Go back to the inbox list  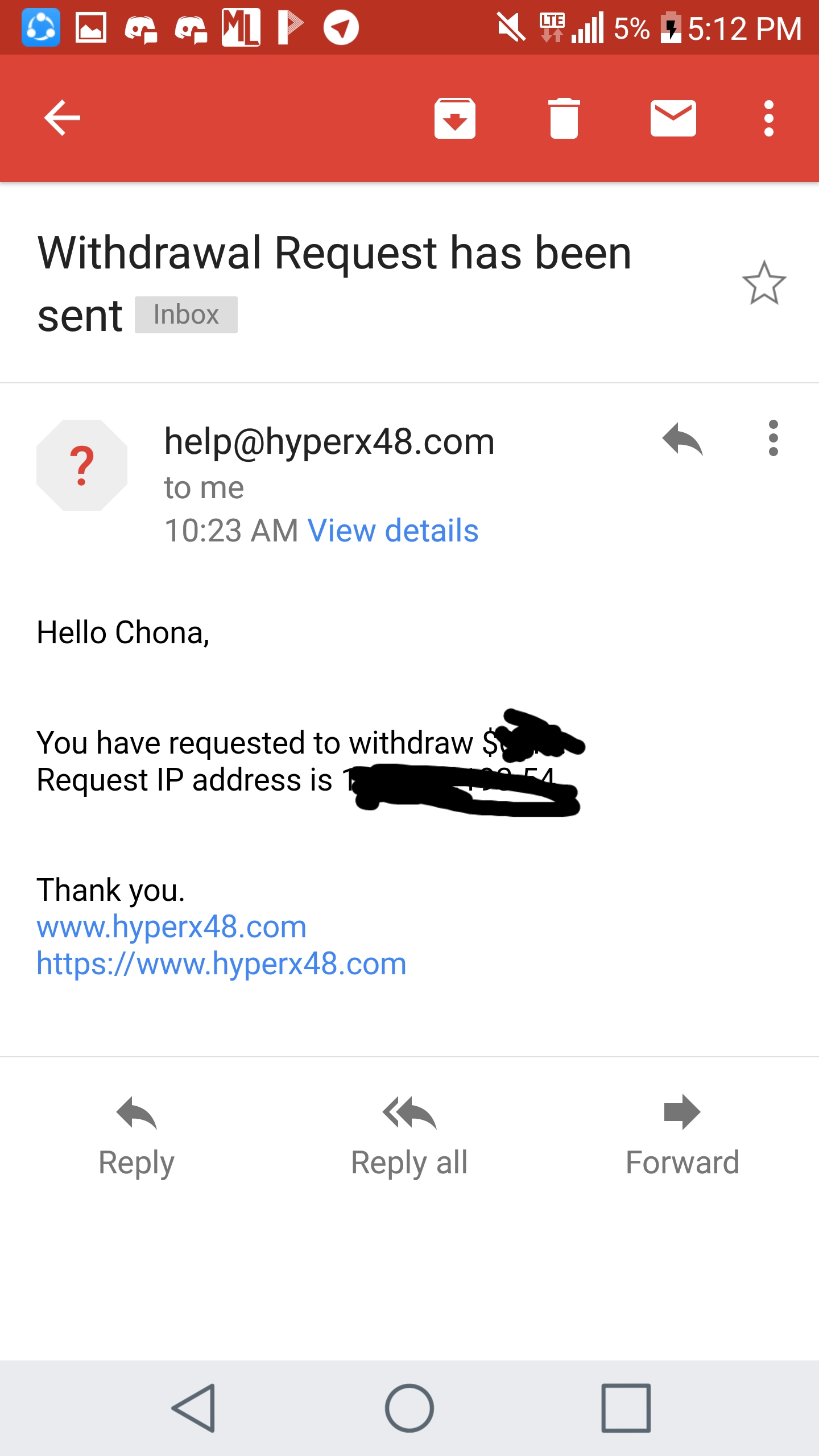tap(63, 118)
